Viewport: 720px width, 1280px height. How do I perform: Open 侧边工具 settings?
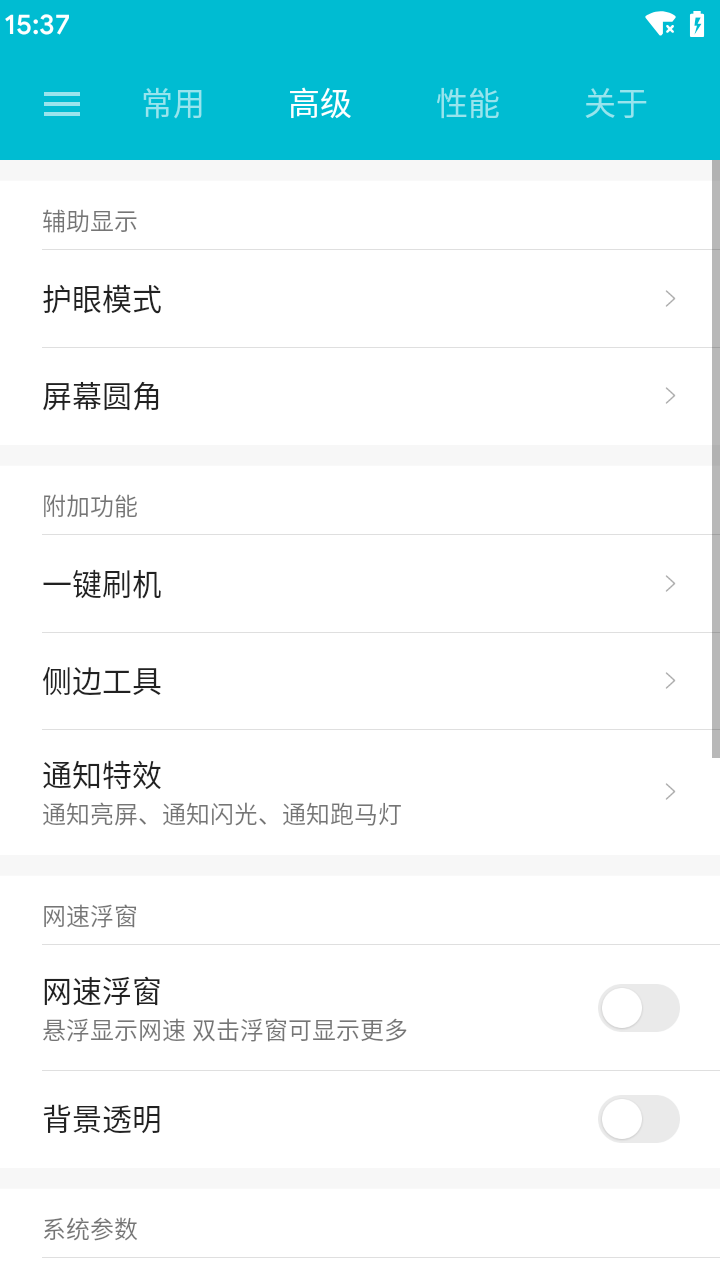click(x=360, y=681)
